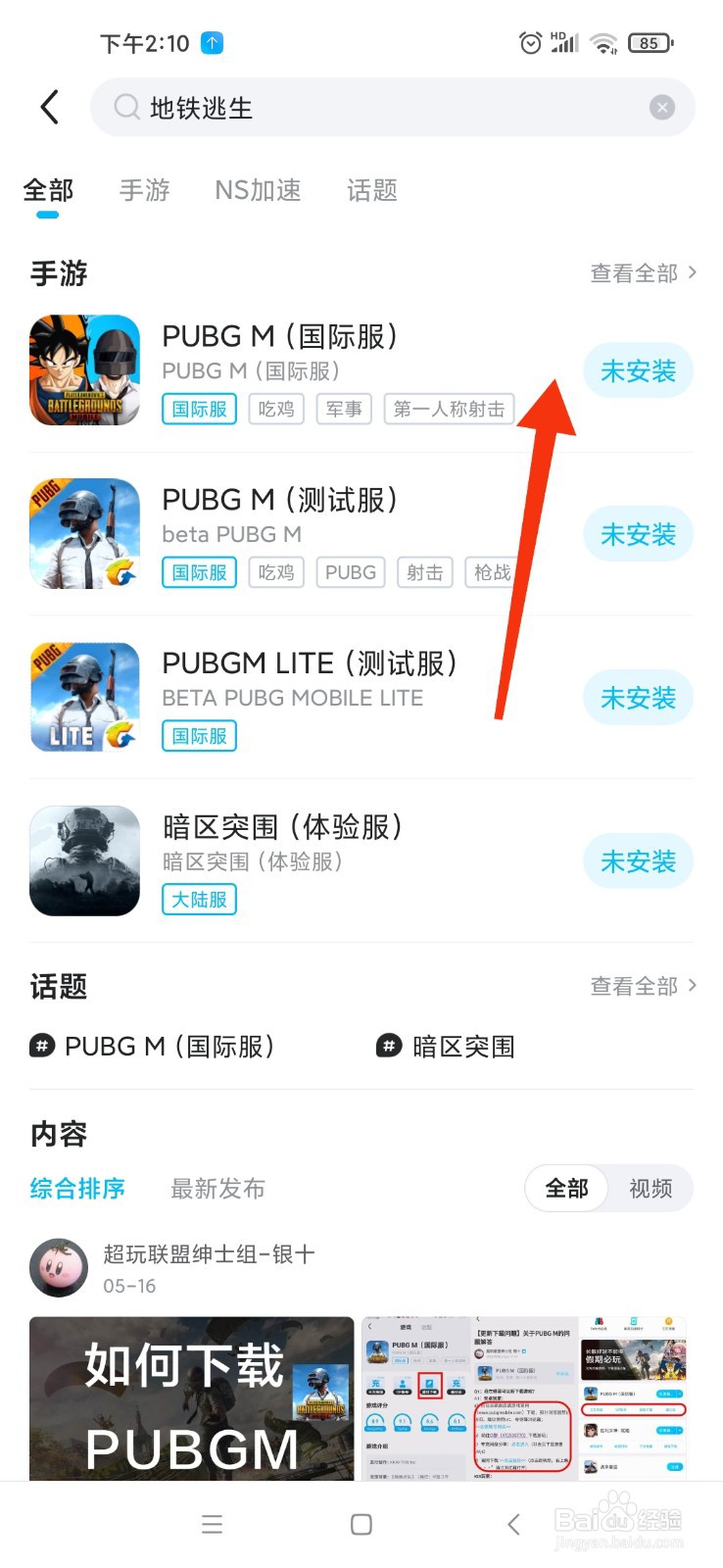723x1568 pixels.
Task: Open the 综合排序 sorting selector
Action: click(77, 1189)
